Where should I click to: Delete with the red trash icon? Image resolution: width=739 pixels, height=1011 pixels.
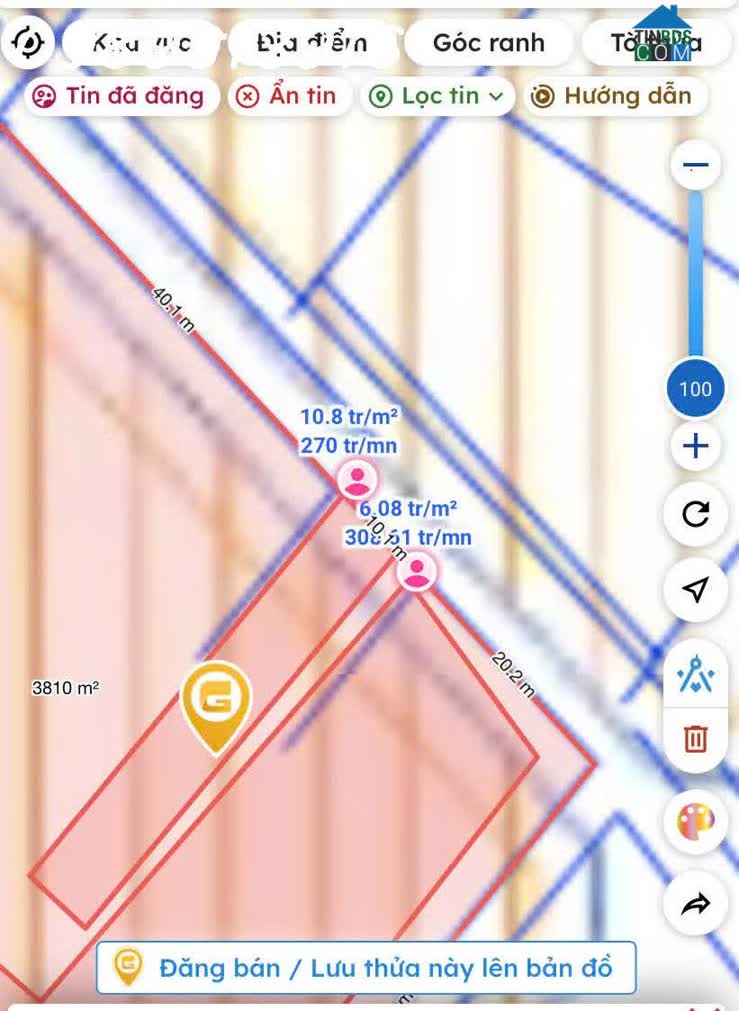click(696, 739)
